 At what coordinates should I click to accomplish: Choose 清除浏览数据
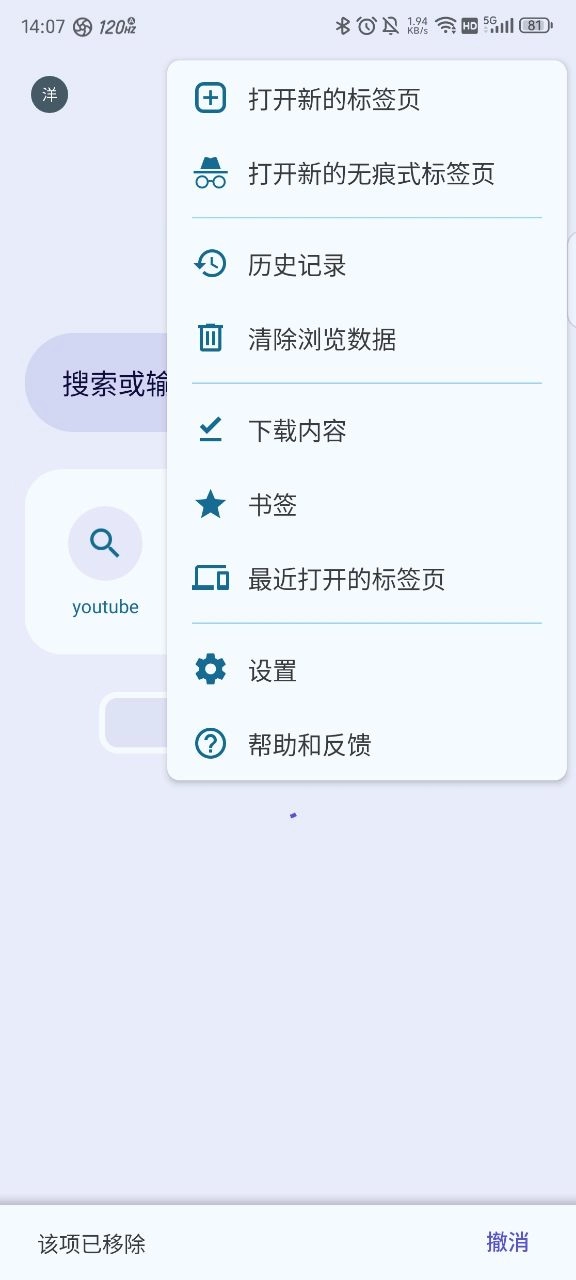(366, 339)
